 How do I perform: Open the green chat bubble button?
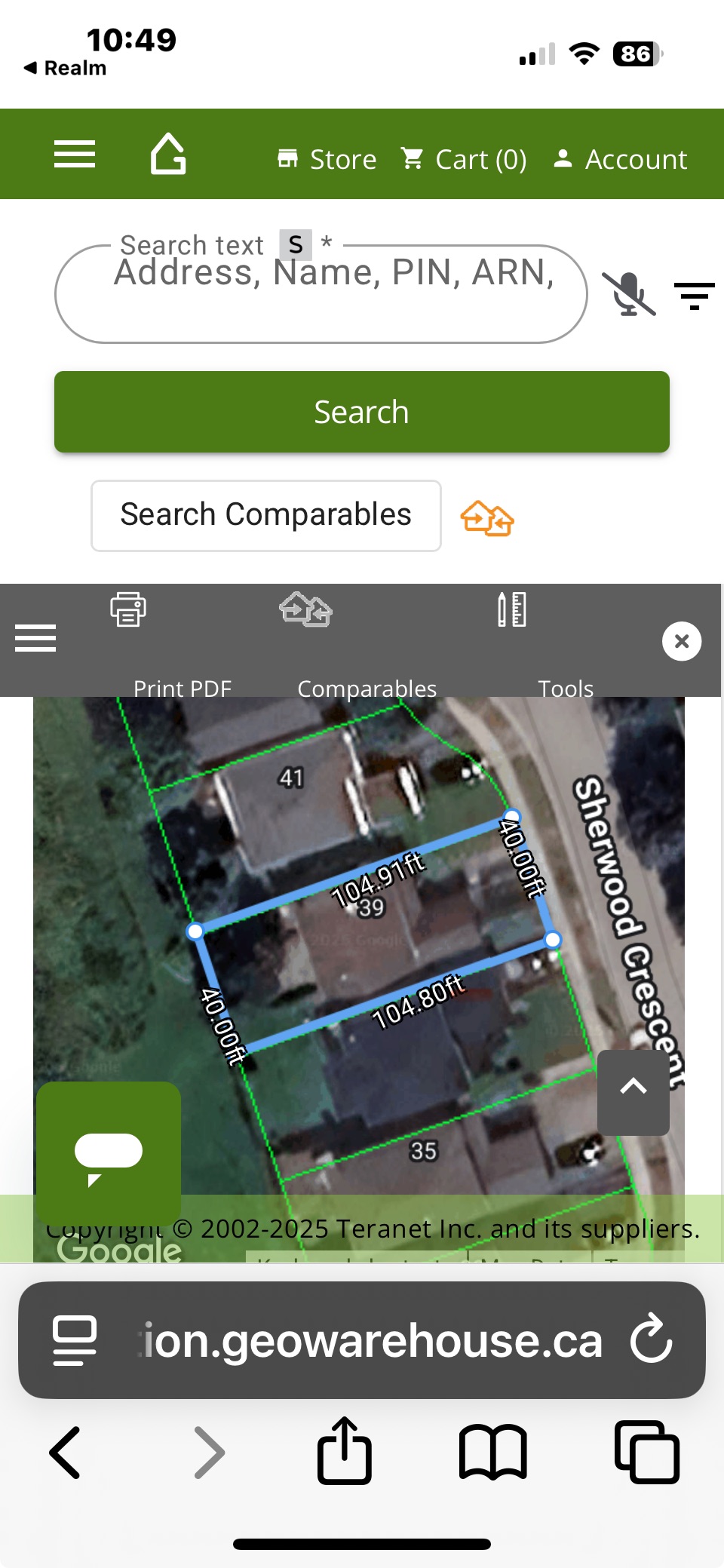coord(109,1153)
